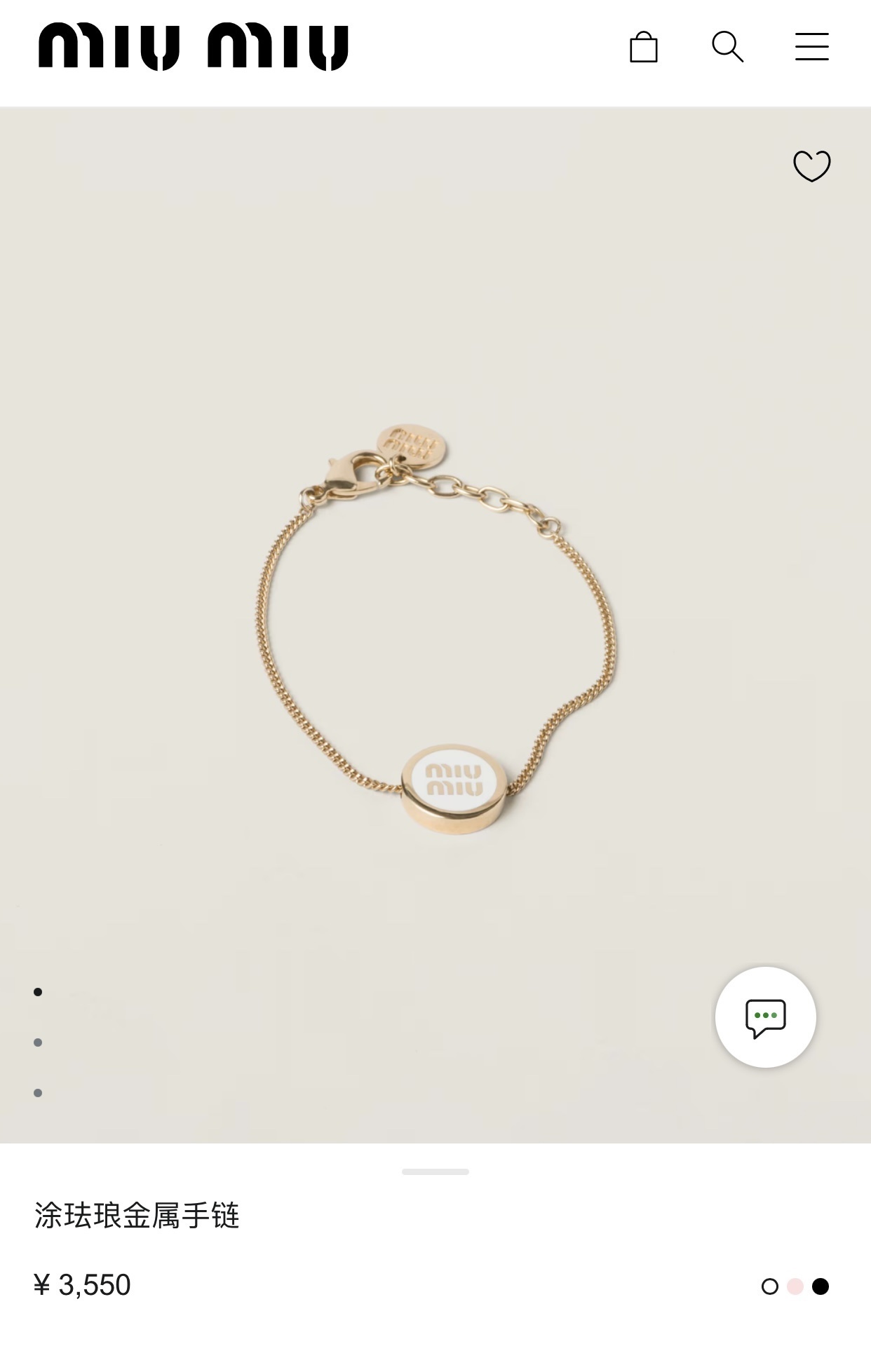Open the search icon

click(x=727, y=47)
